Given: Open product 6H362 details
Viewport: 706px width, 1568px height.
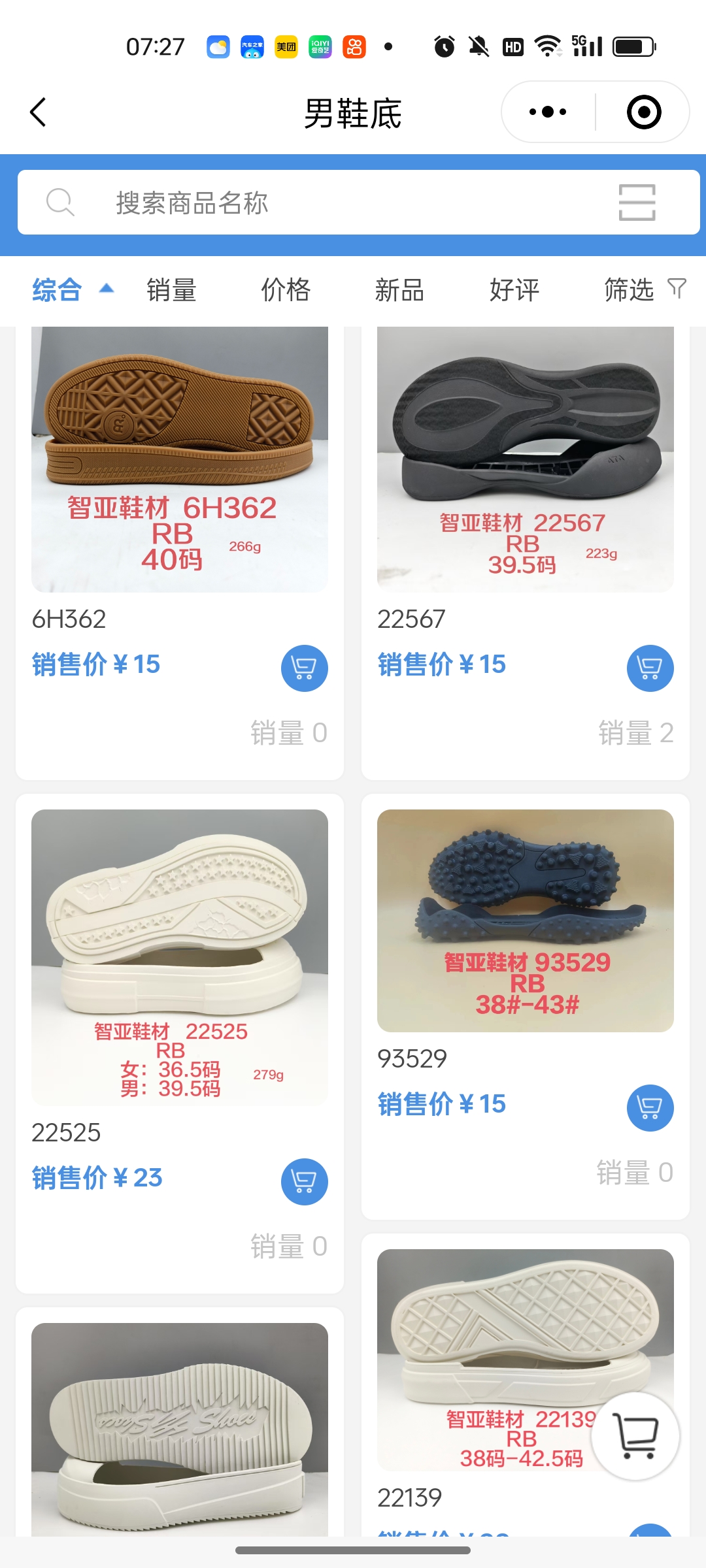Looking at the screenshot, I should (x=180, y=460).
